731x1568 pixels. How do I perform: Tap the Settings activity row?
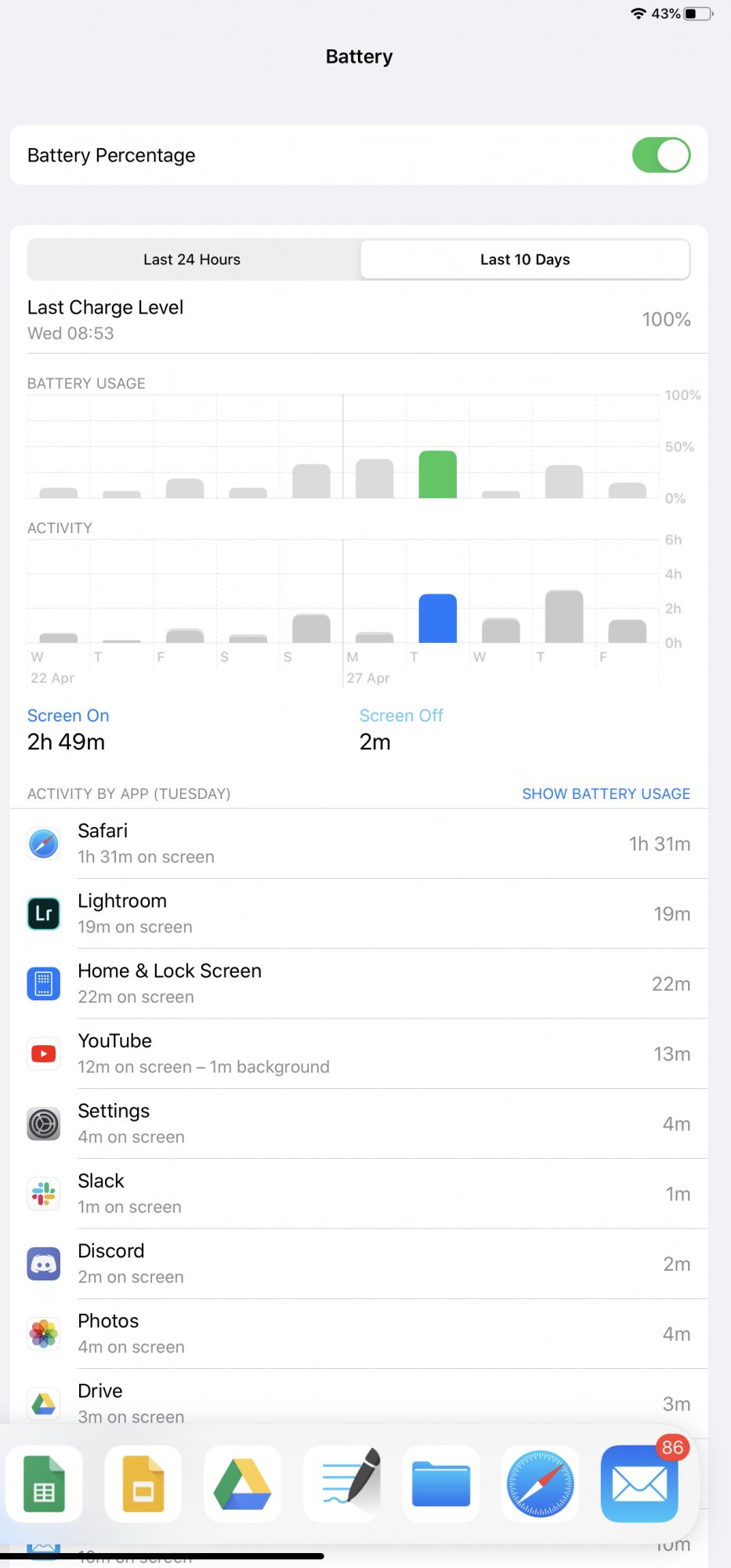coord(359,1124)
